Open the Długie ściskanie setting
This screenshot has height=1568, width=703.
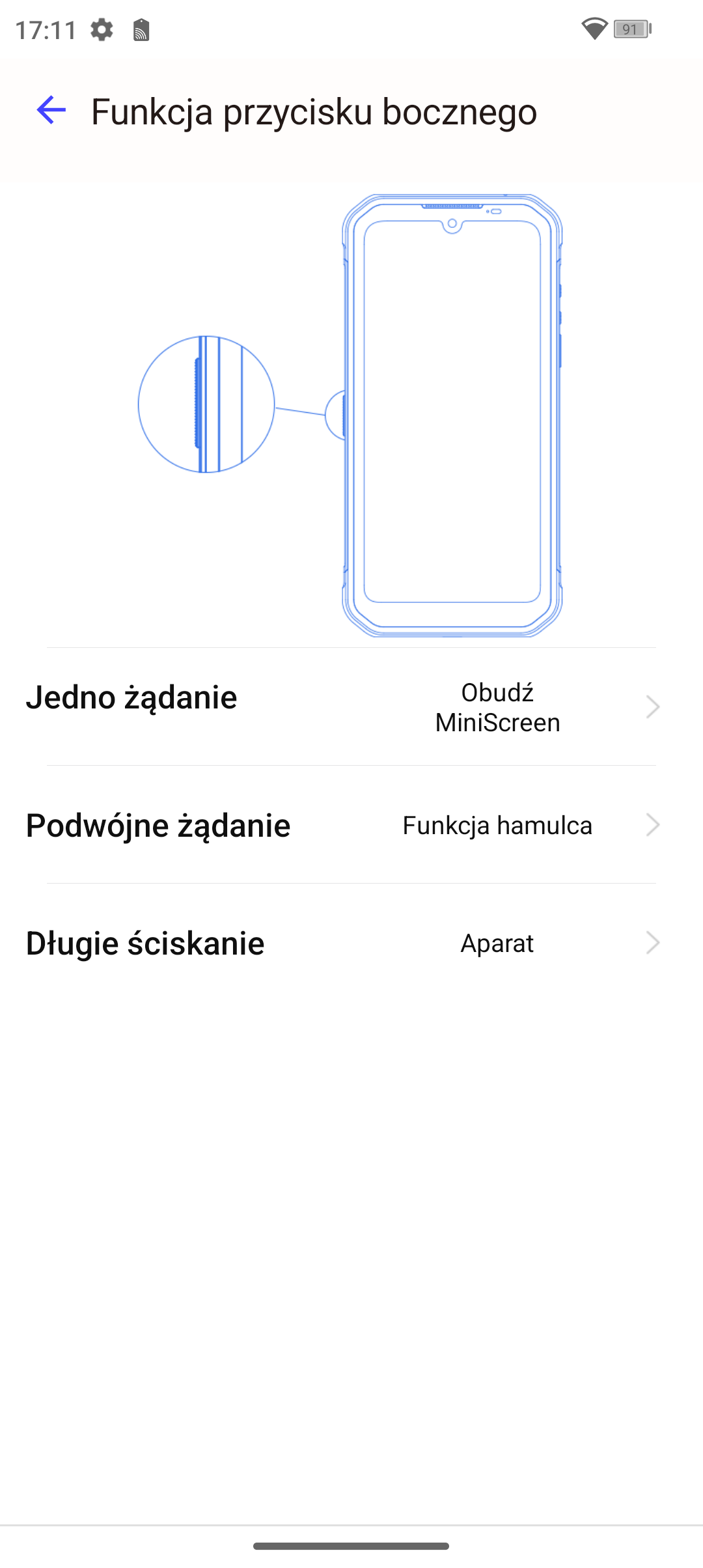coord(351,943)
